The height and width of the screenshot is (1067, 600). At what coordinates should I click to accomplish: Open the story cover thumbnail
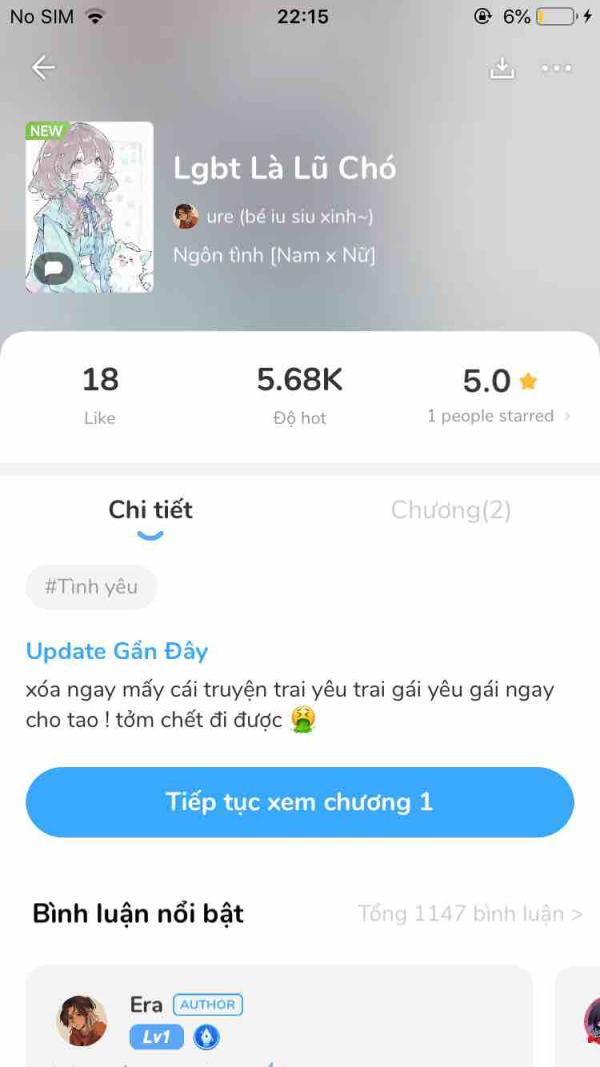coord(90,207)
